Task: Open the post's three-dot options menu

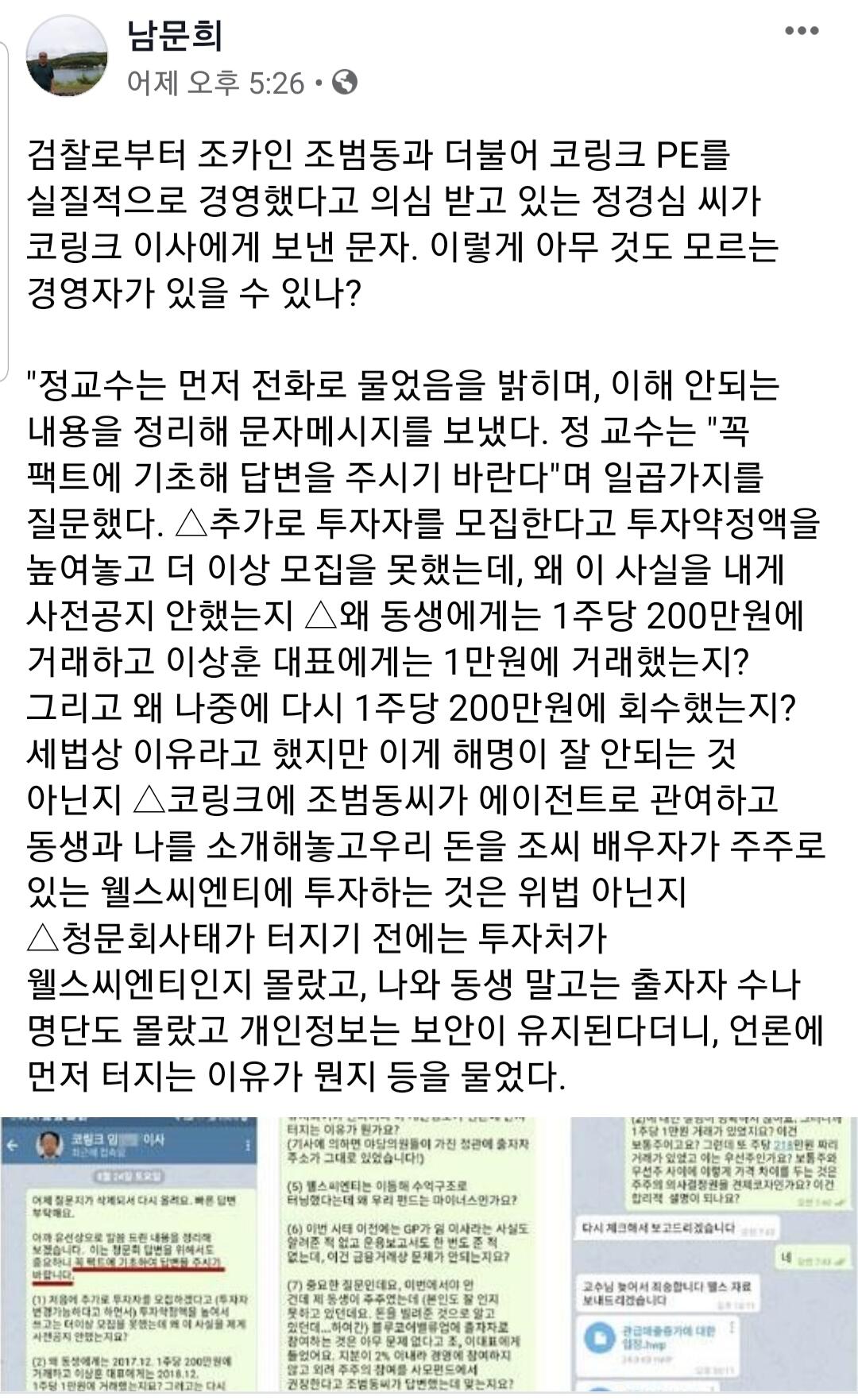Action: [x=802, y=32]
